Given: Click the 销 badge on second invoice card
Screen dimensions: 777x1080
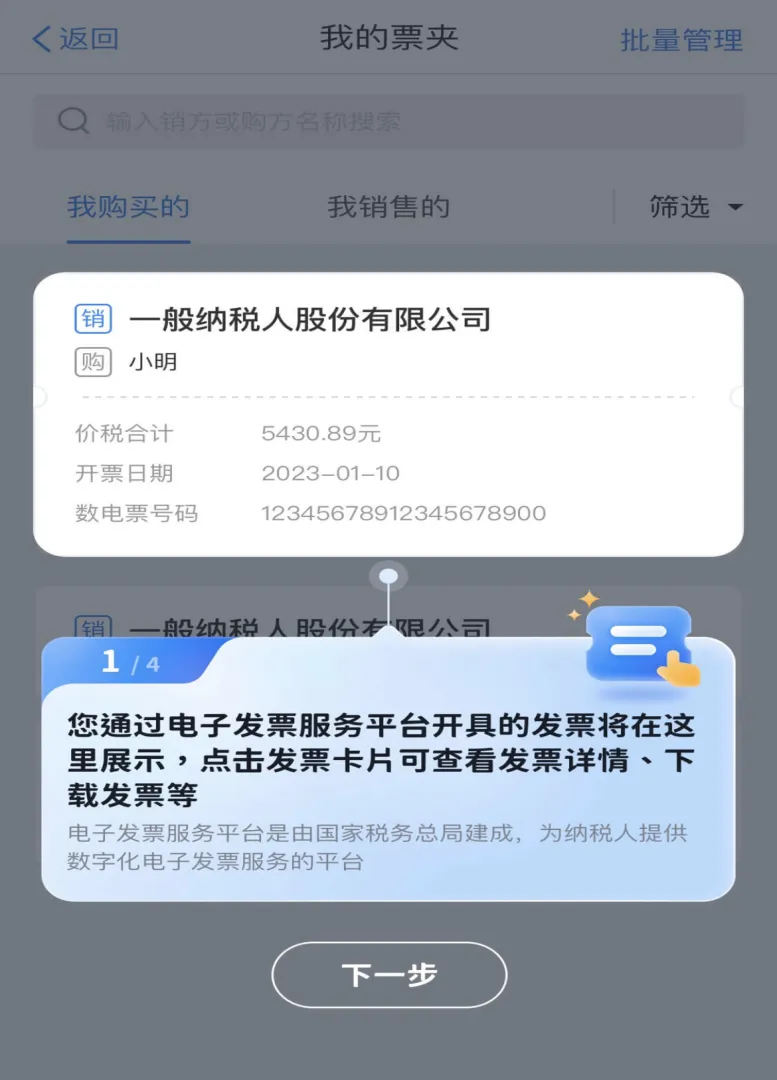Looking at the screenshot, I should pyautogui.click(x=94, y=627).
